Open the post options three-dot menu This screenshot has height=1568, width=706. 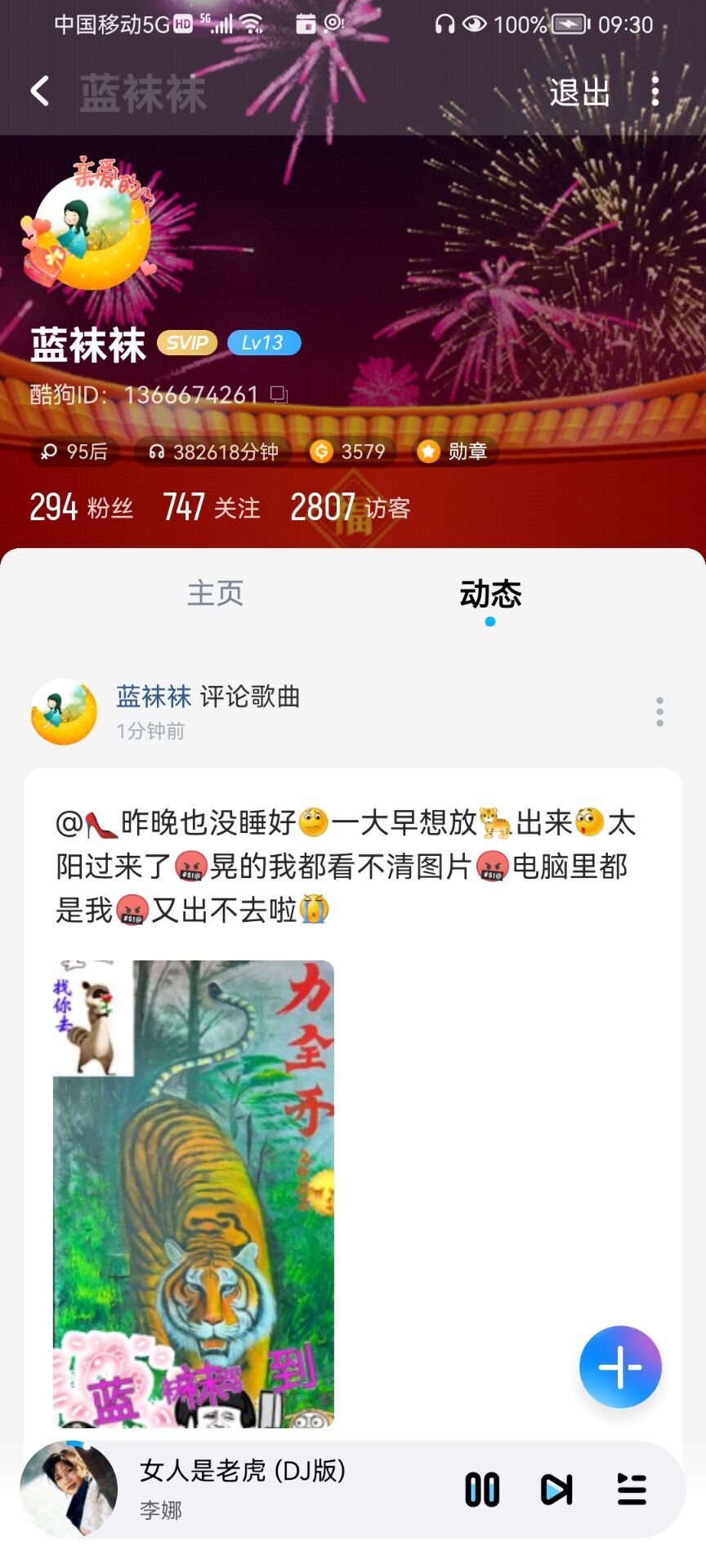[659, 712]
